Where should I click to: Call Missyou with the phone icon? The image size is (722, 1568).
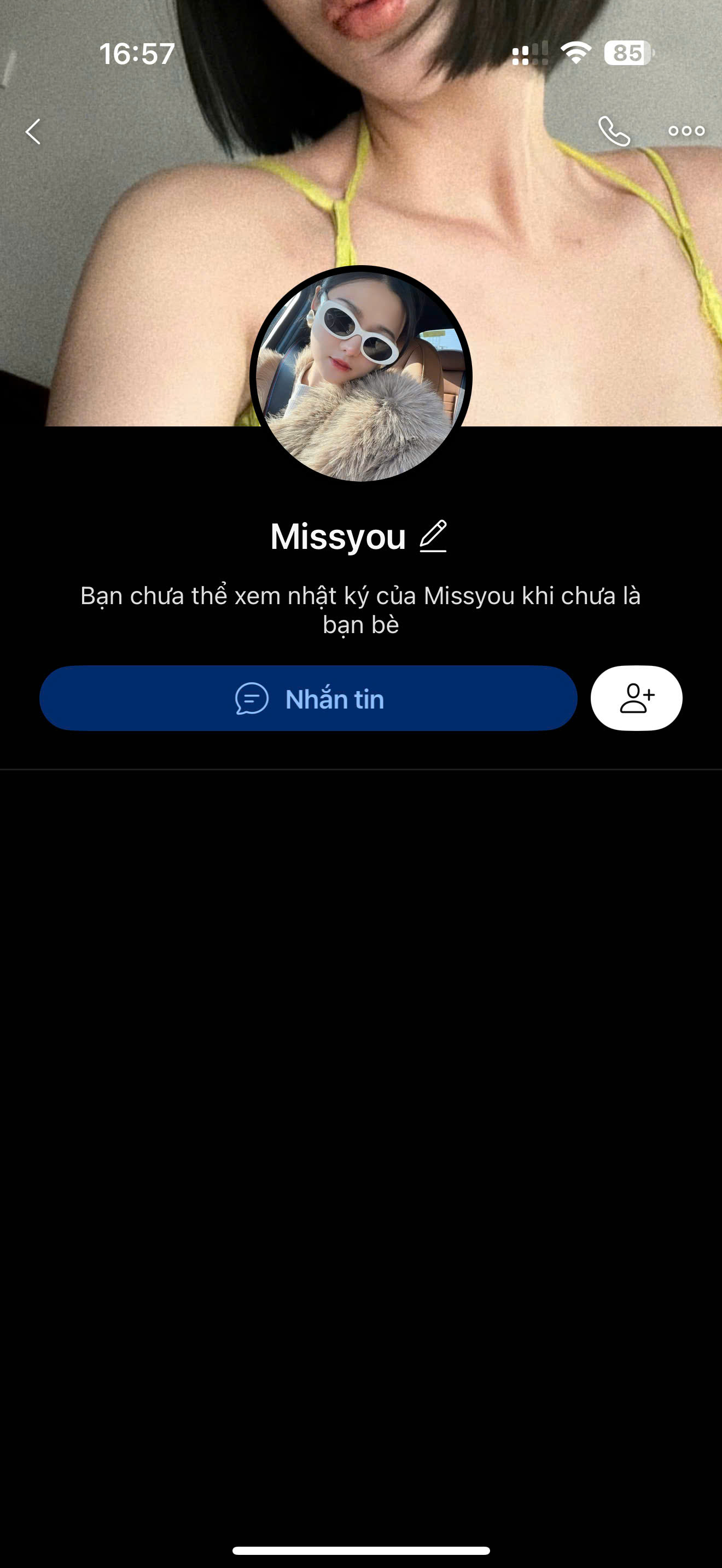tap(614, 131)
